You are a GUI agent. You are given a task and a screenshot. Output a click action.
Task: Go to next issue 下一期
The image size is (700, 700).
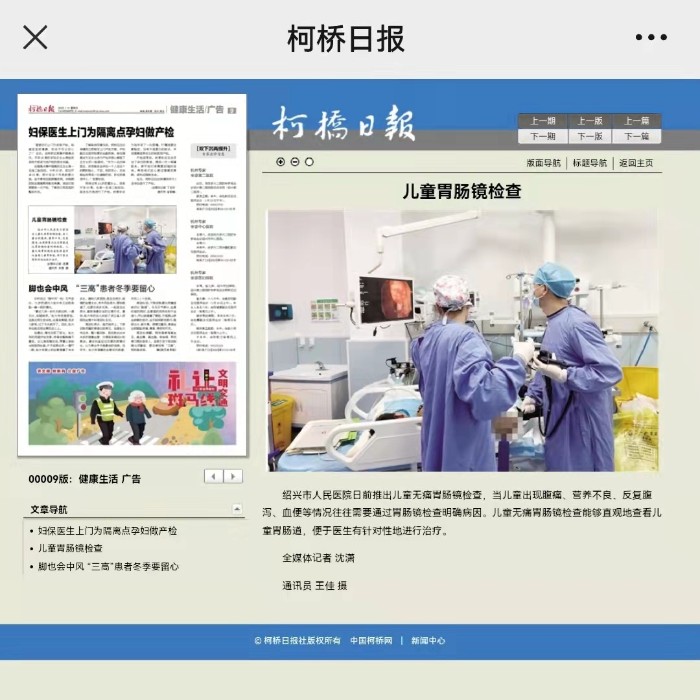543,136
